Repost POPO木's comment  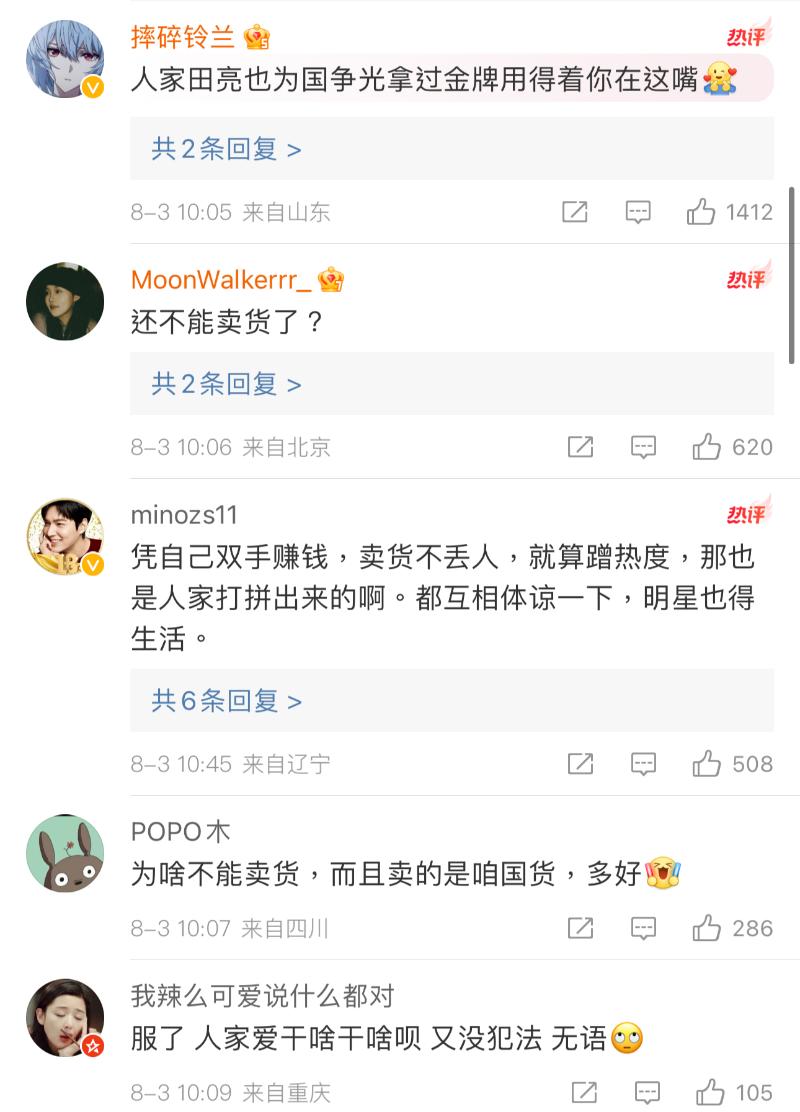(x=581, y=928)
